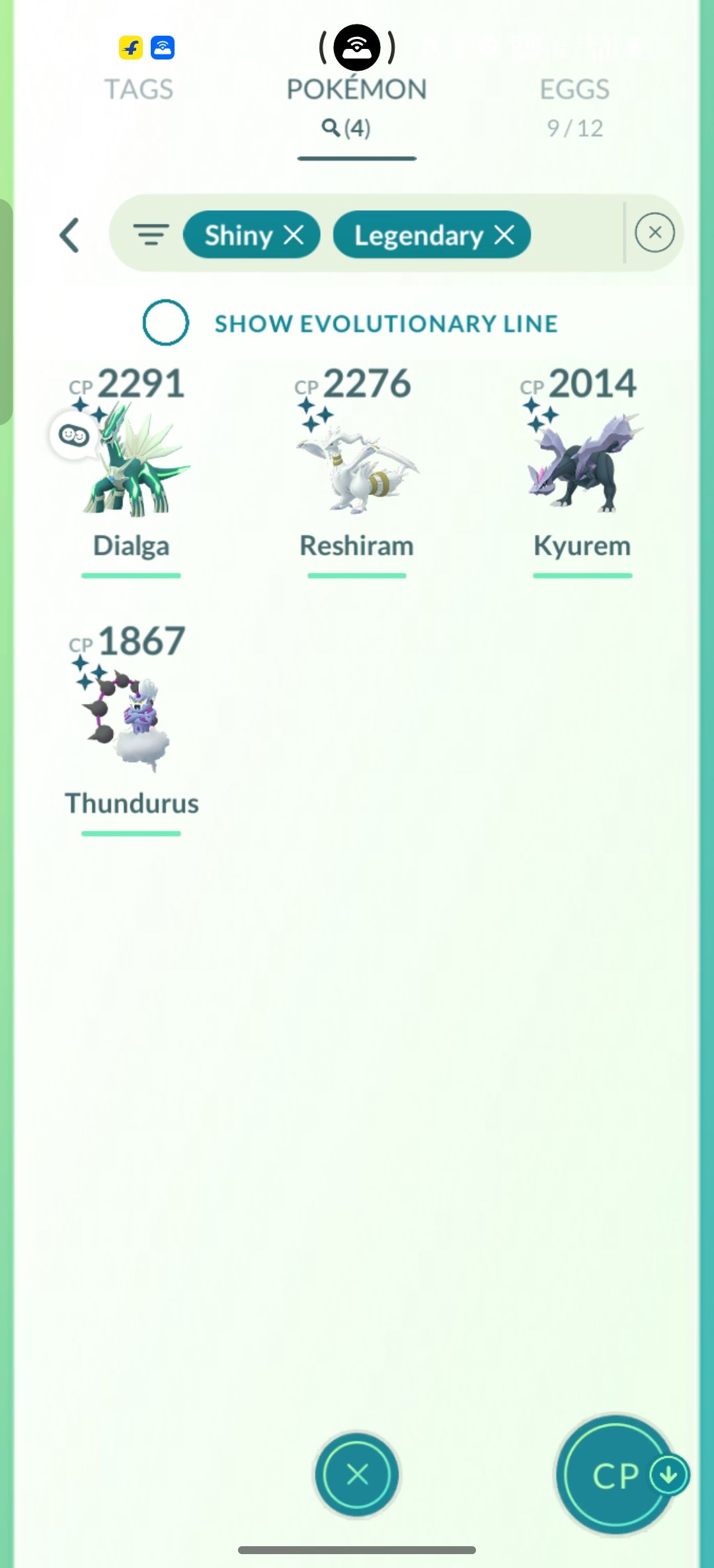Open Reshiram with CP 2276
This screenshot has width=714, height=1568.
(x=356, y=463)
